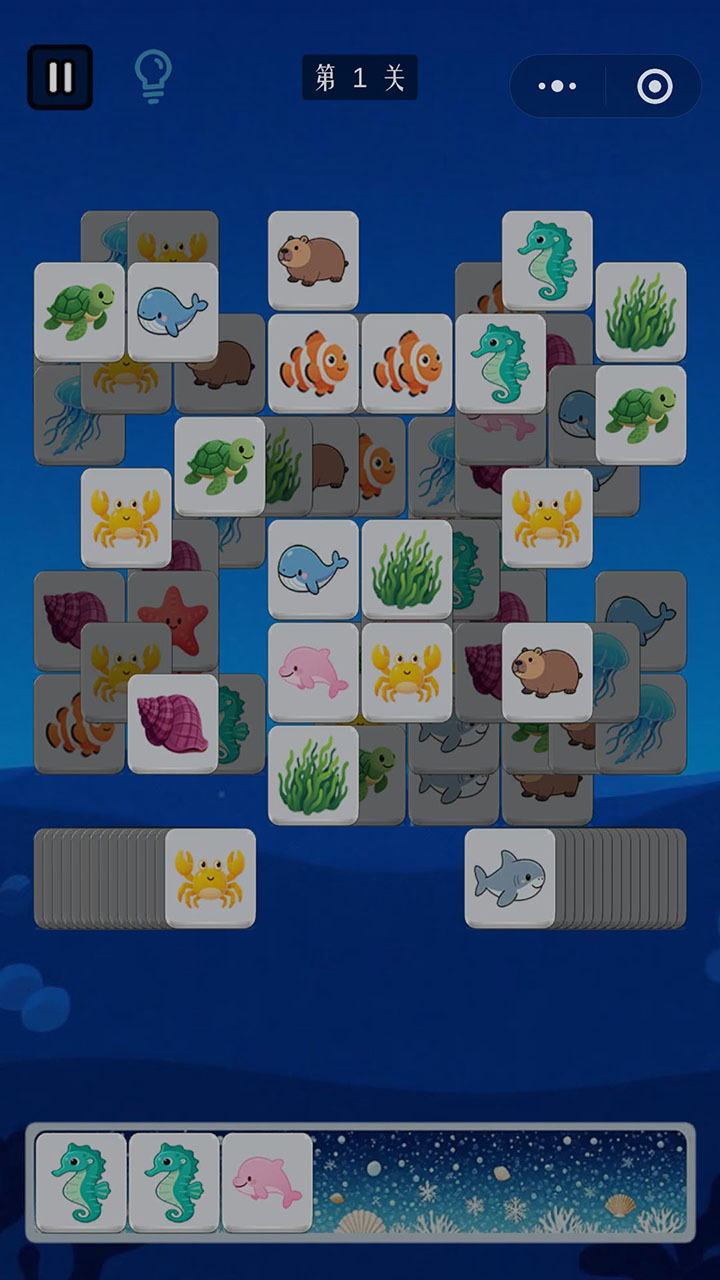
Task: Select the shark tile on the right stack
Action: click(509, 878)
